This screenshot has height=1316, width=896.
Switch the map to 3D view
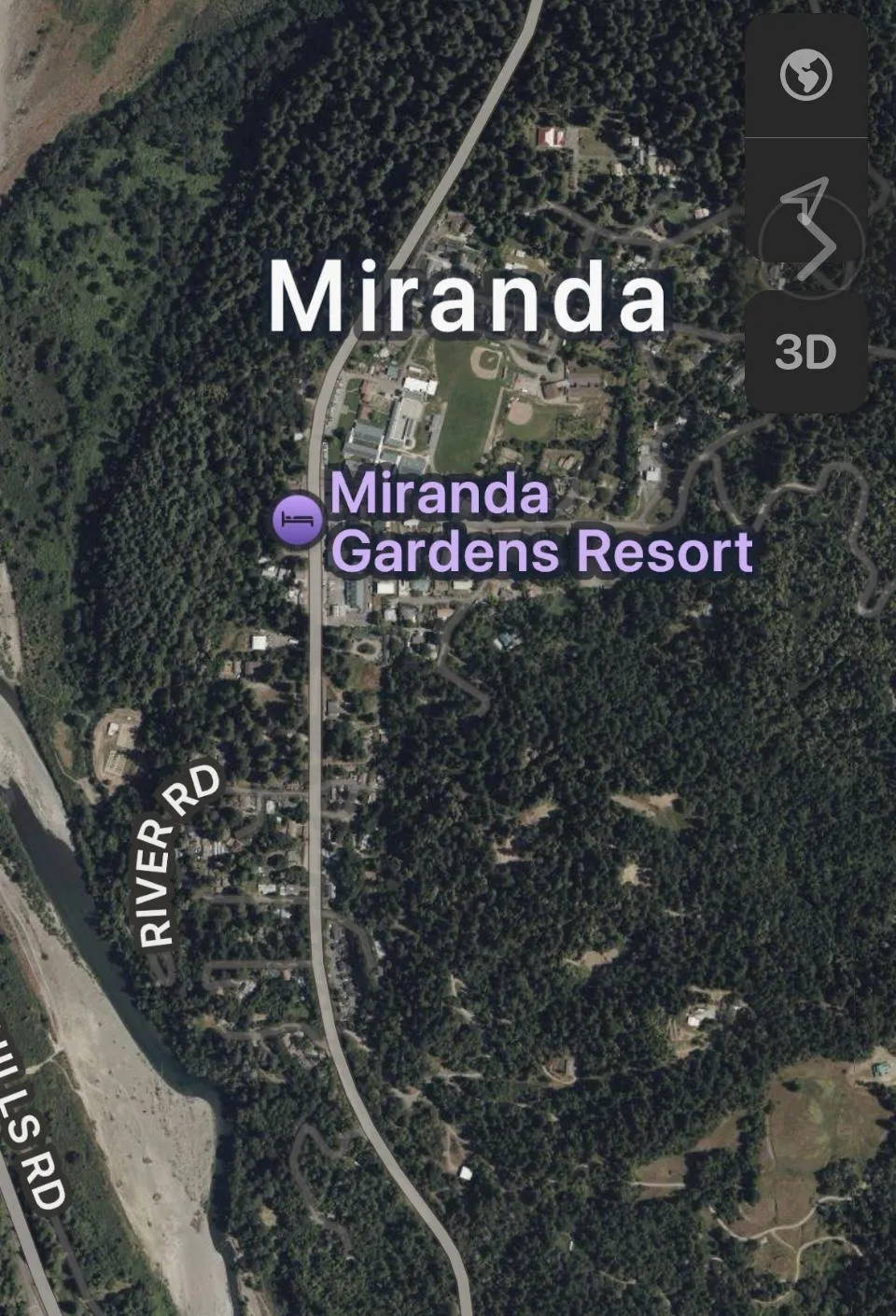805,352
